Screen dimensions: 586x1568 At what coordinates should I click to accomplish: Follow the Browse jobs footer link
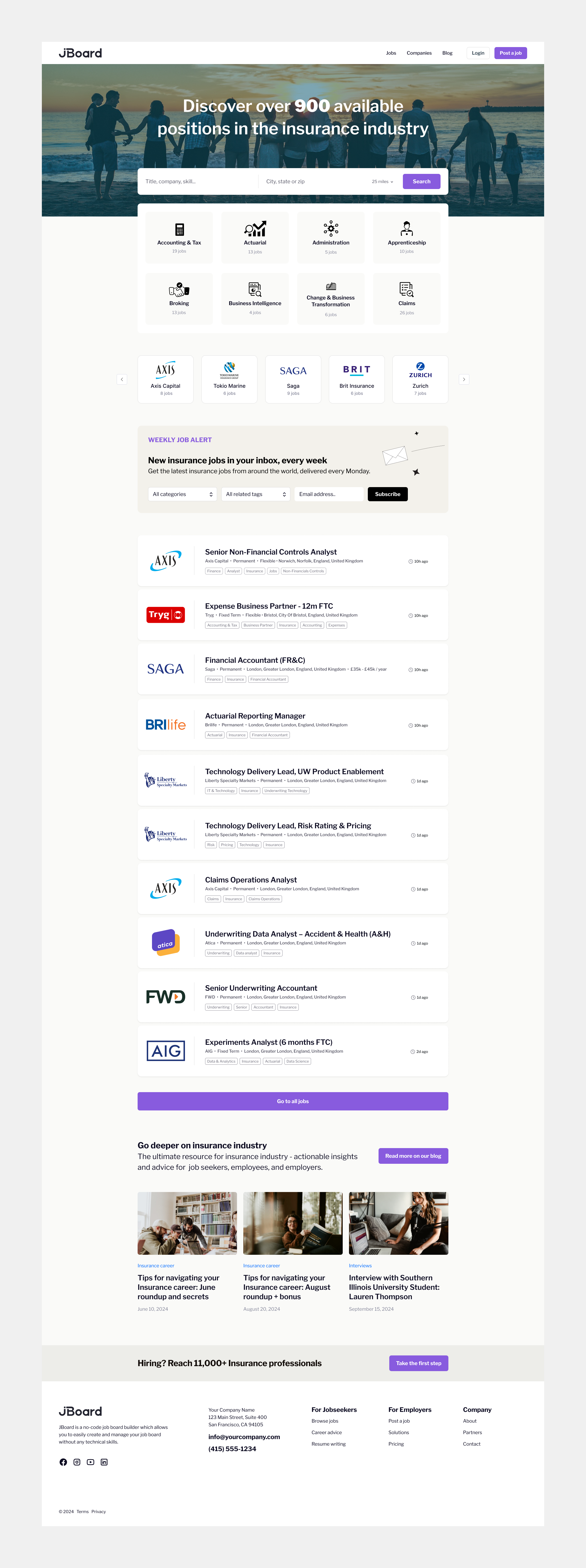(x=324, y=1421)
